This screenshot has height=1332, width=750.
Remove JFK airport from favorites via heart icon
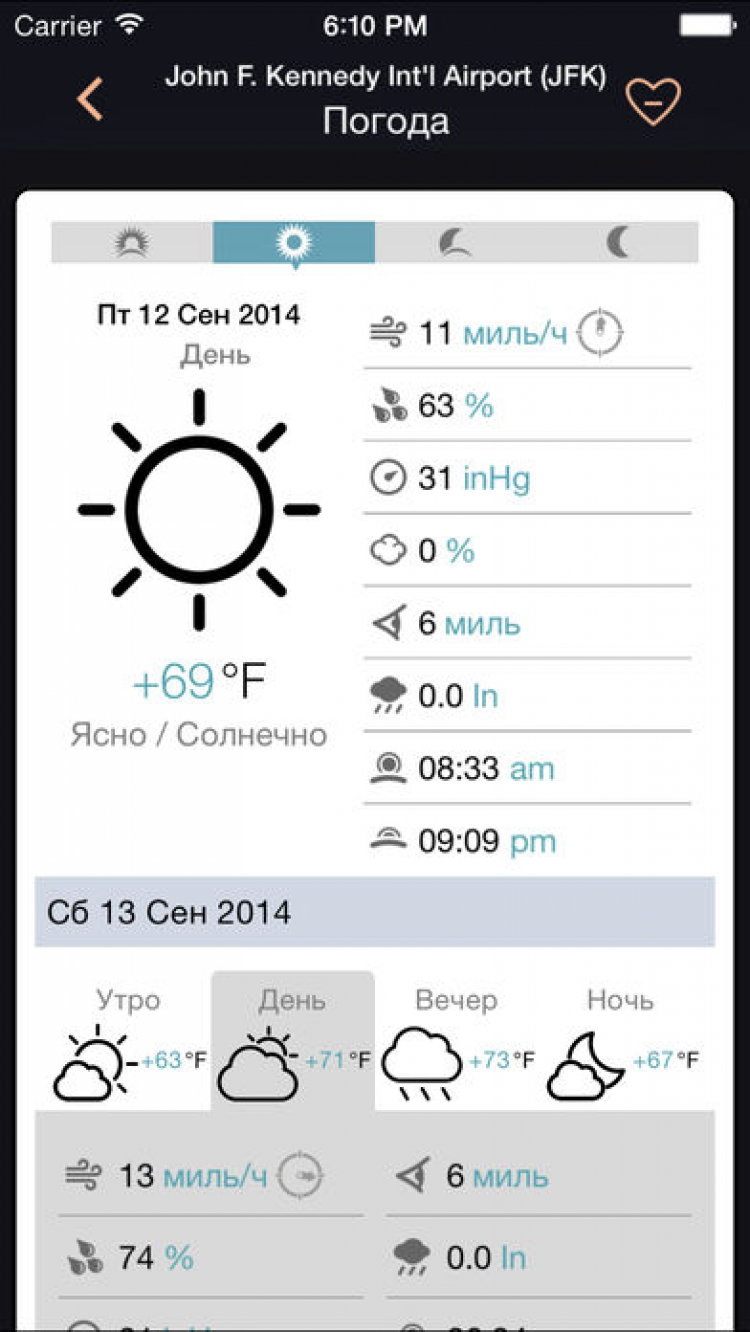(x=653, y=101)
